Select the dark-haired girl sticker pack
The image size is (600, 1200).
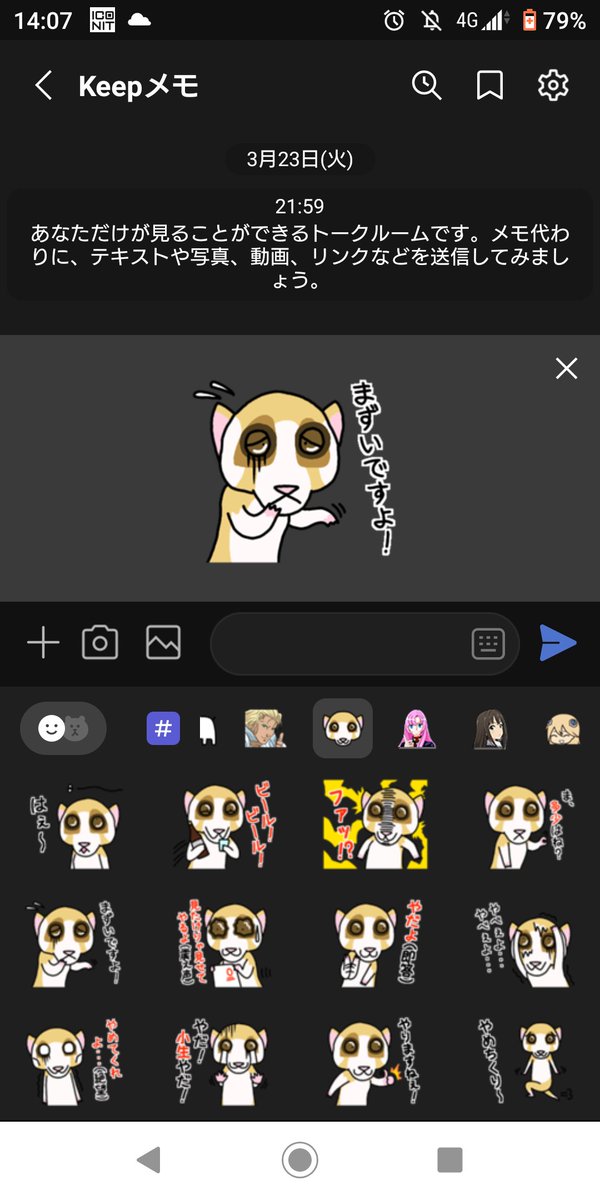(489, 728)
